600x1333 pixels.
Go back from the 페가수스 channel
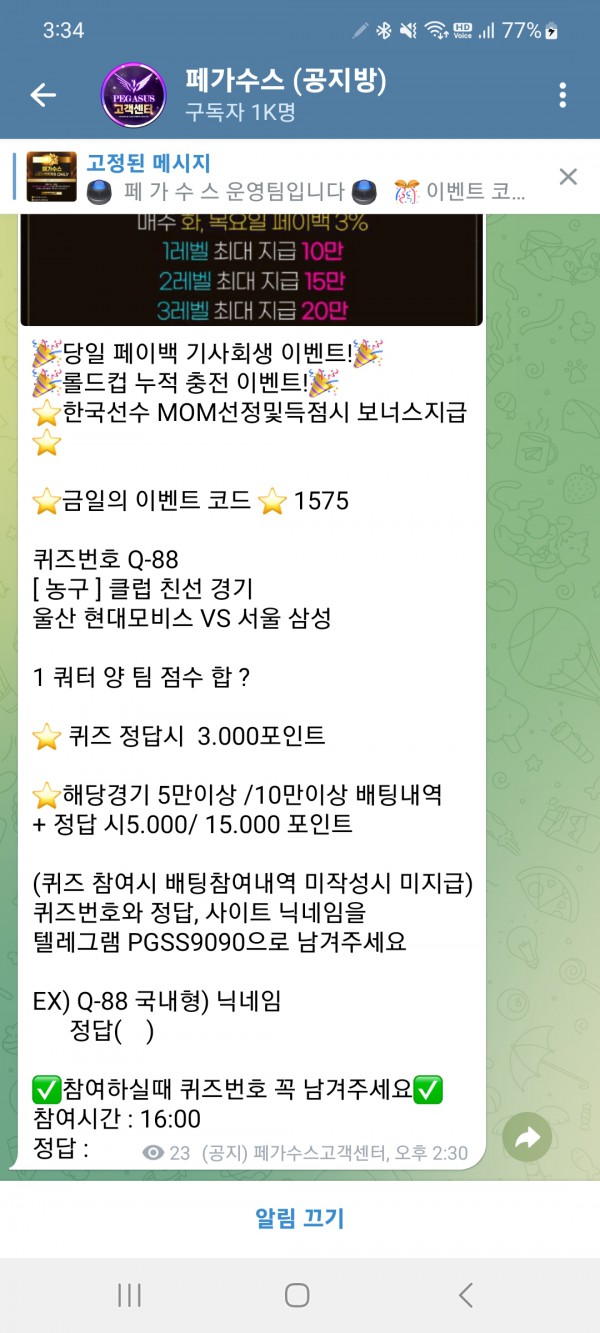(x=43, y=96)
